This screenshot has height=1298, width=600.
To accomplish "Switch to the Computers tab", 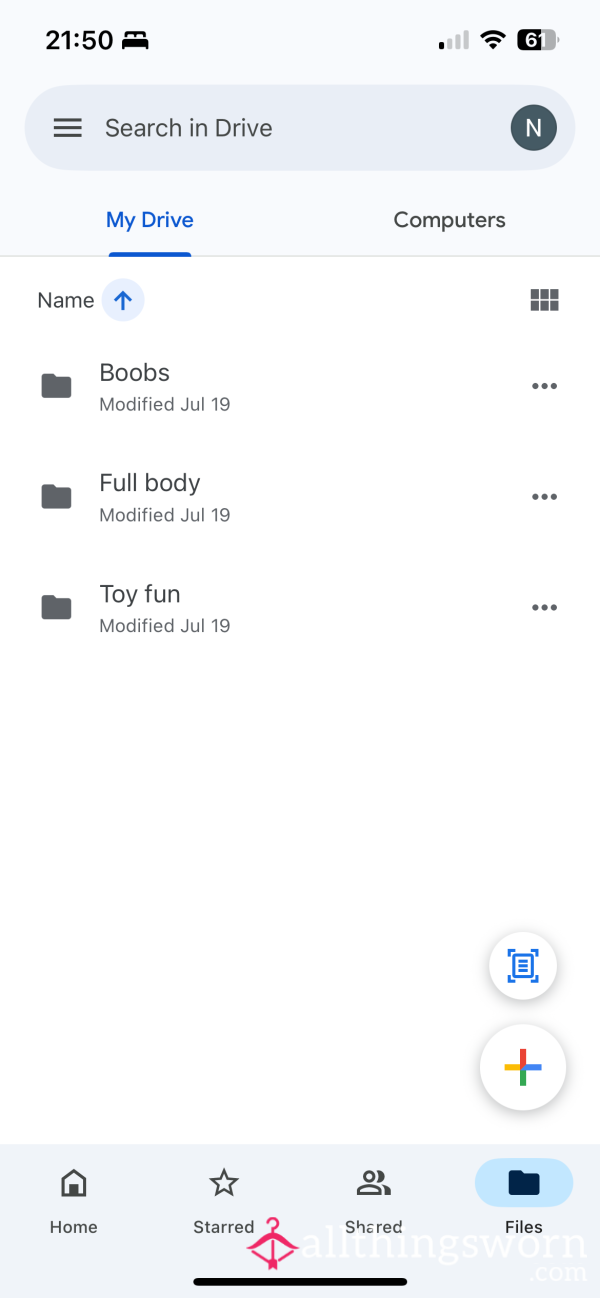I will 449,220.
